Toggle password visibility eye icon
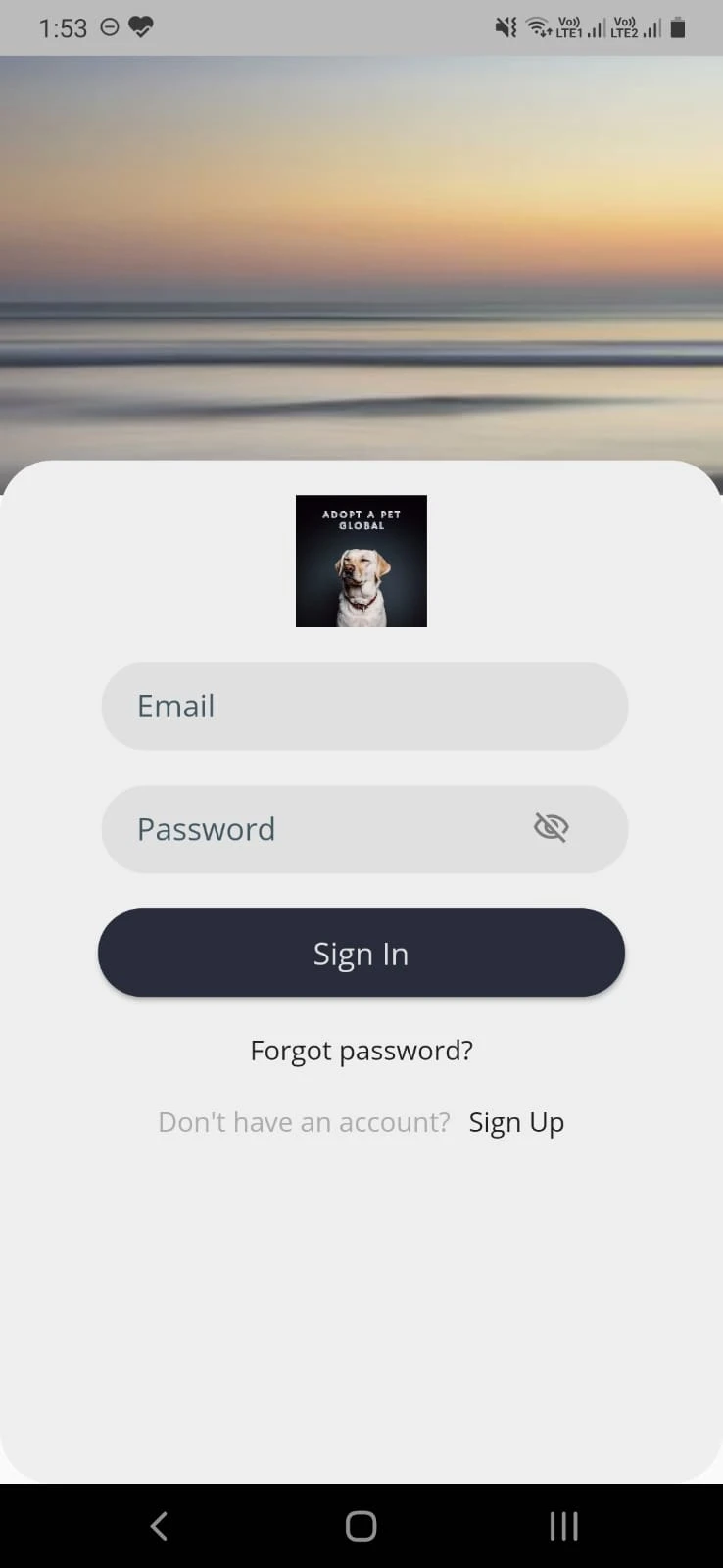 (552, 828)
